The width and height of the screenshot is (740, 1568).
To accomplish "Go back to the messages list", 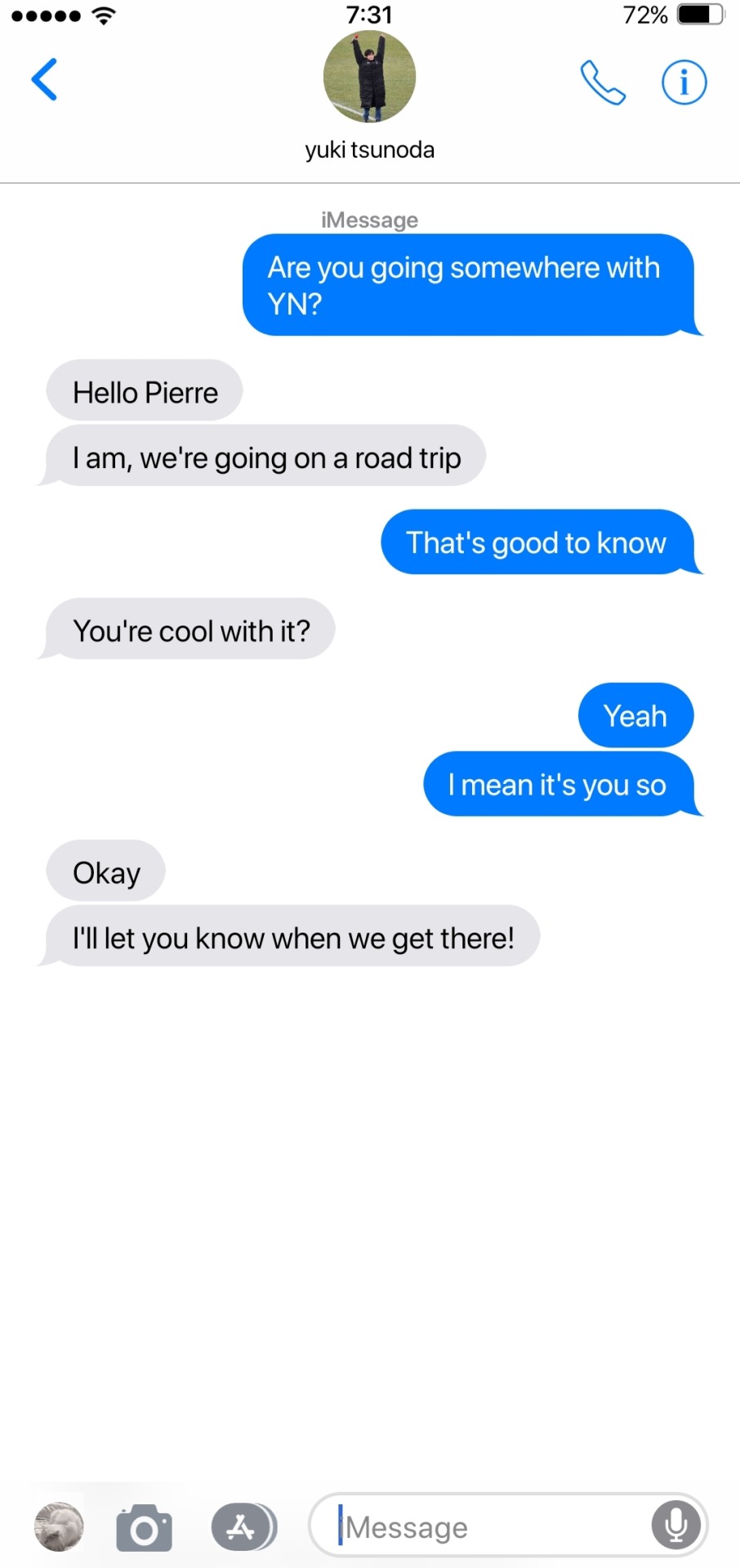I will pos(44,79).
